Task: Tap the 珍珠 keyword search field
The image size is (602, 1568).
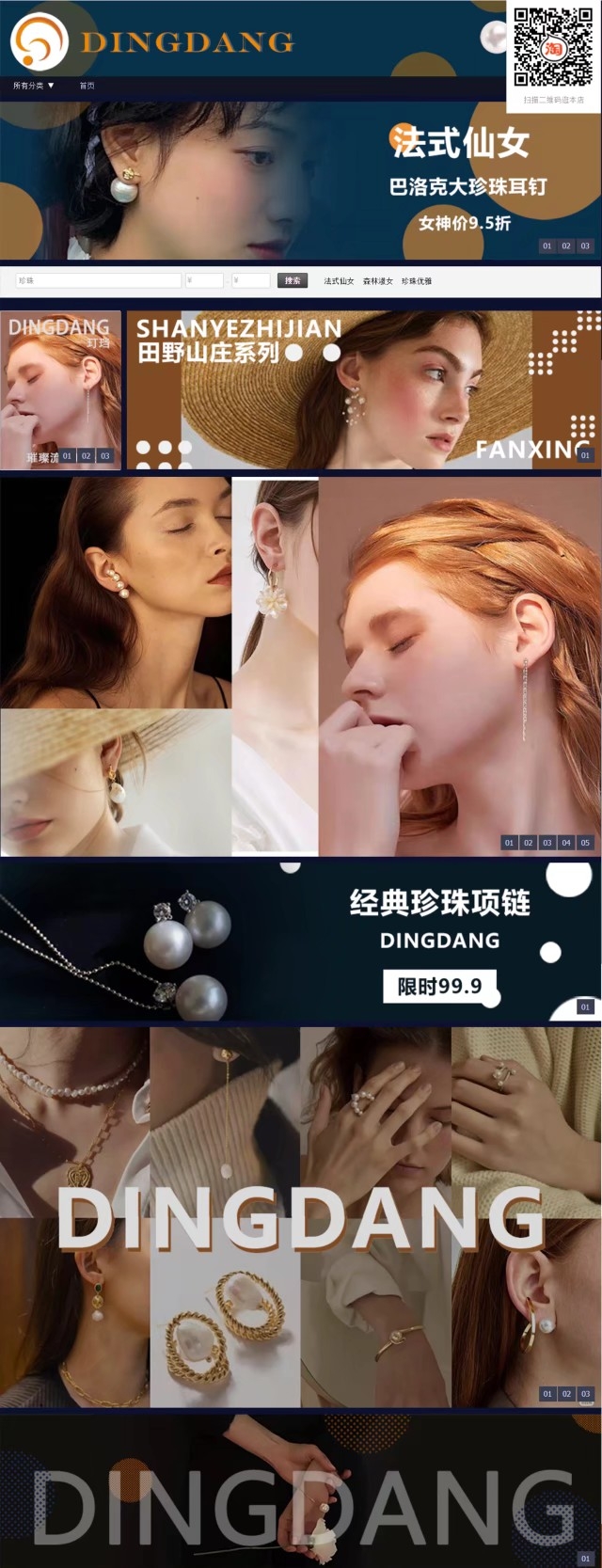Action: [98, 280]
